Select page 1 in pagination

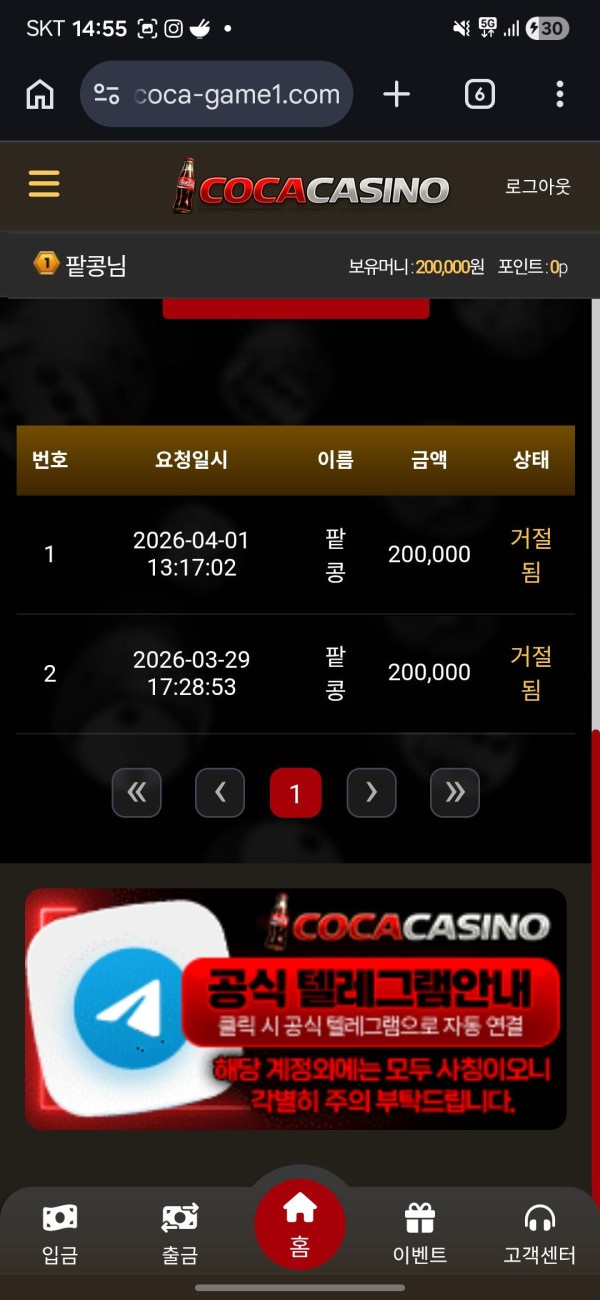(295, 793)
